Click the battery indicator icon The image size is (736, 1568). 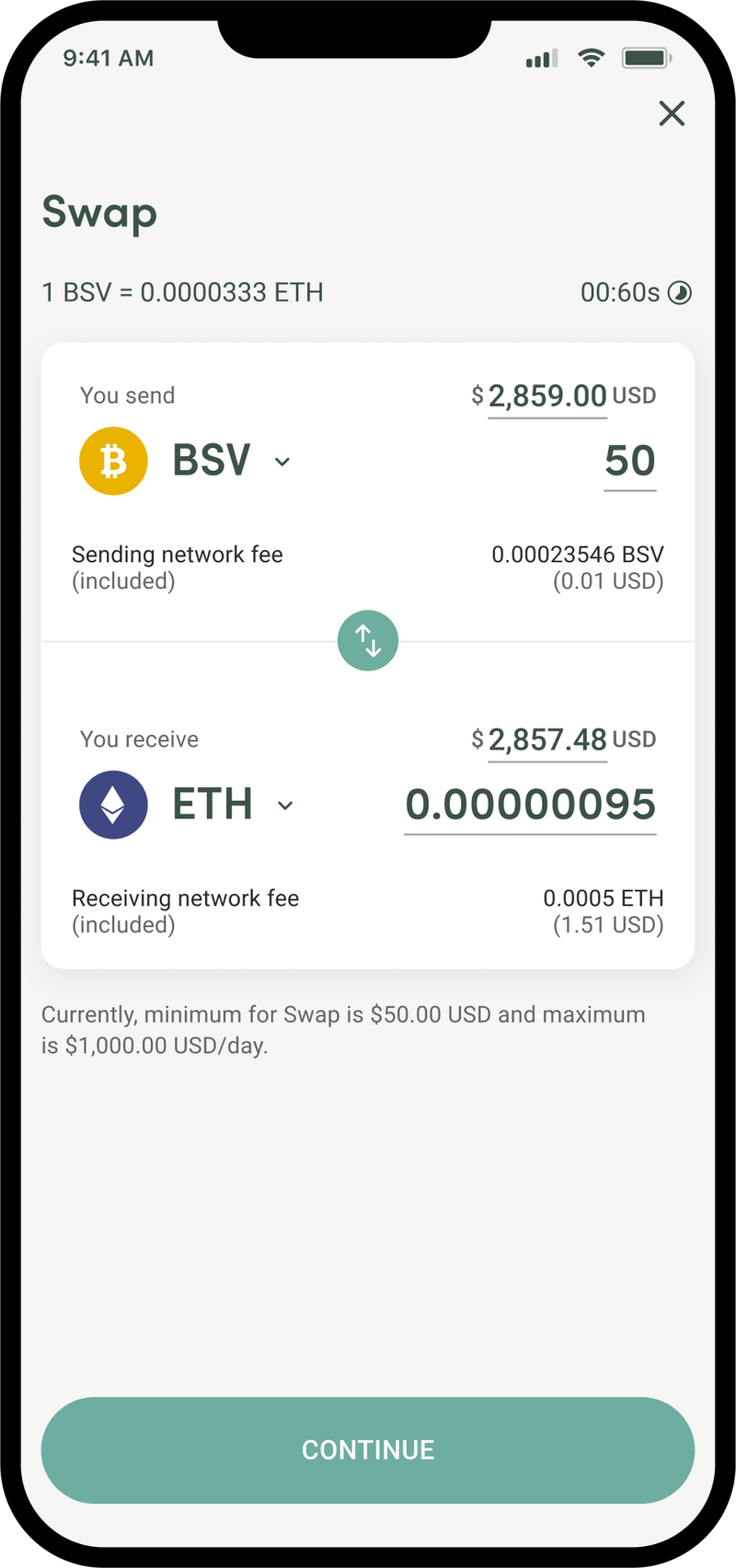pos(647,58)
